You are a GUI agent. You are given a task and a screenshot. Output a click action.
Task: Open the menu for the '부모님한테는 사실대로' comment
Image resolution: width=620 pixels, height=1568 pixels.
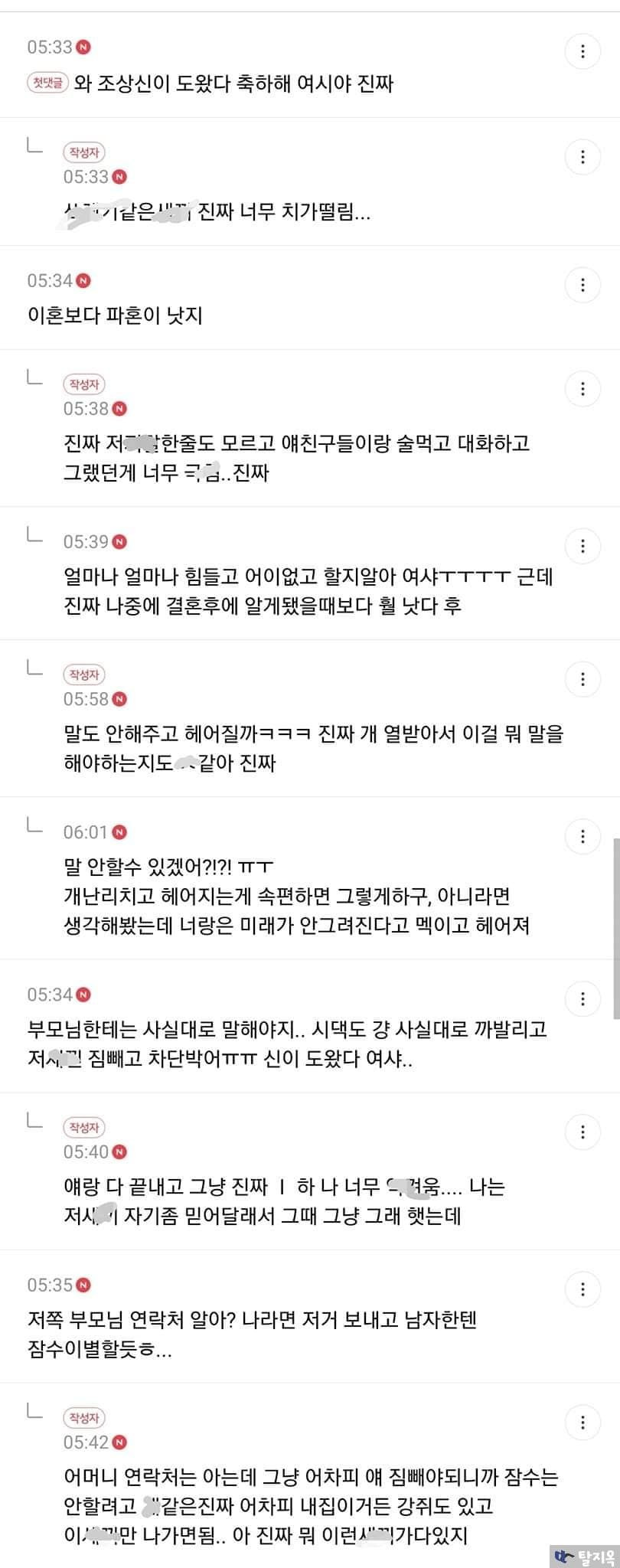(582, 998)
